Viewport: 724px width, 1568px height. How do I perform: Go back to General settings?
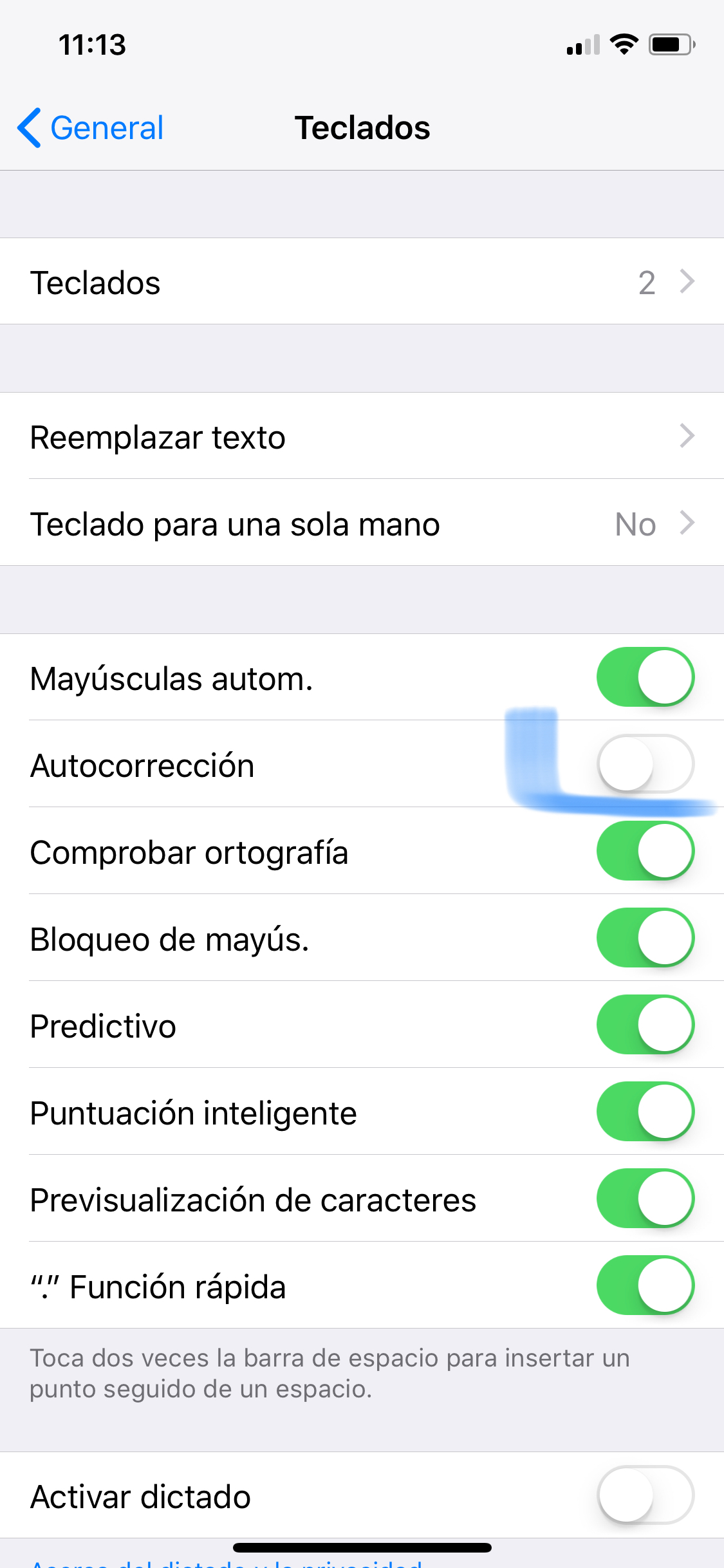pos(91,127)
